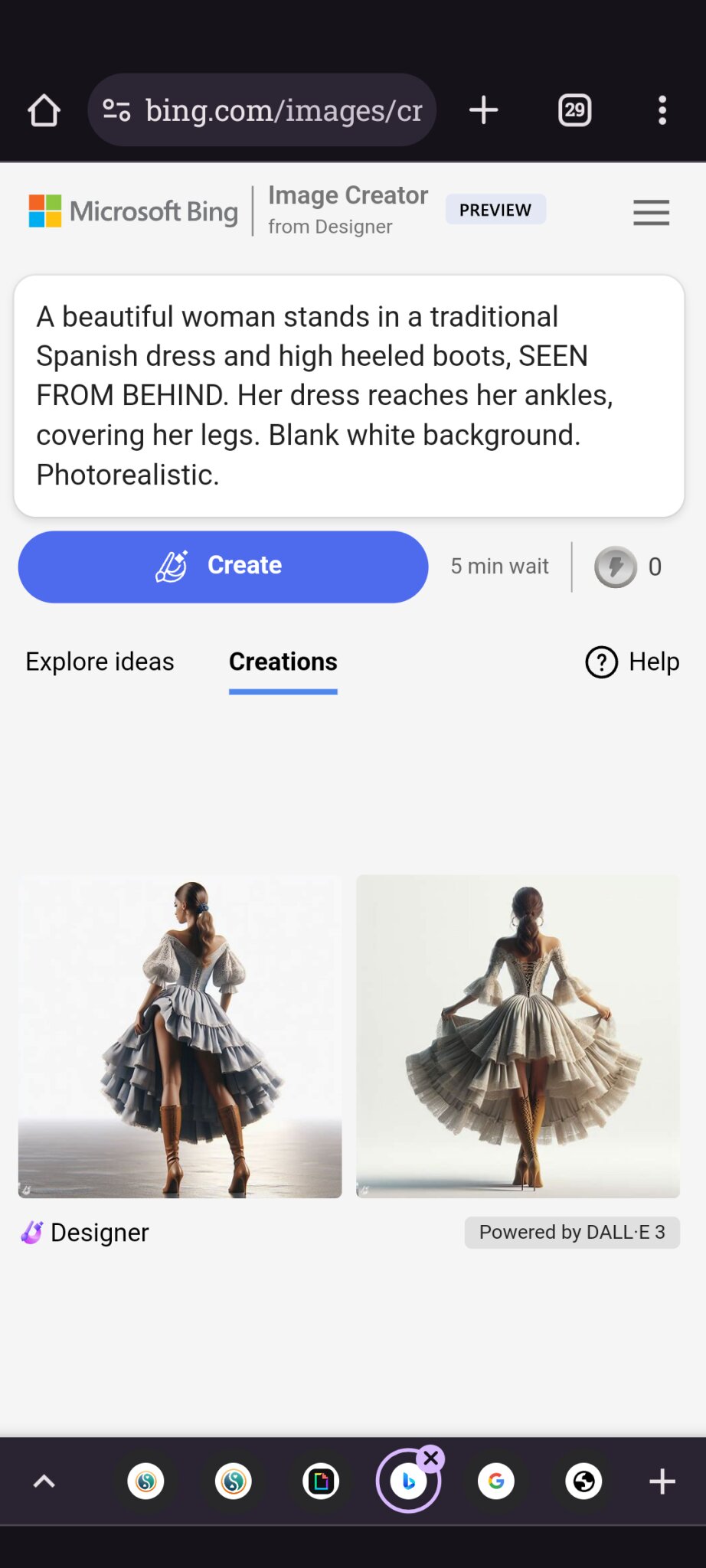This screenshot has height=1568, width=706.
Task: View the 29 open tabs
Action: [574, 110]
